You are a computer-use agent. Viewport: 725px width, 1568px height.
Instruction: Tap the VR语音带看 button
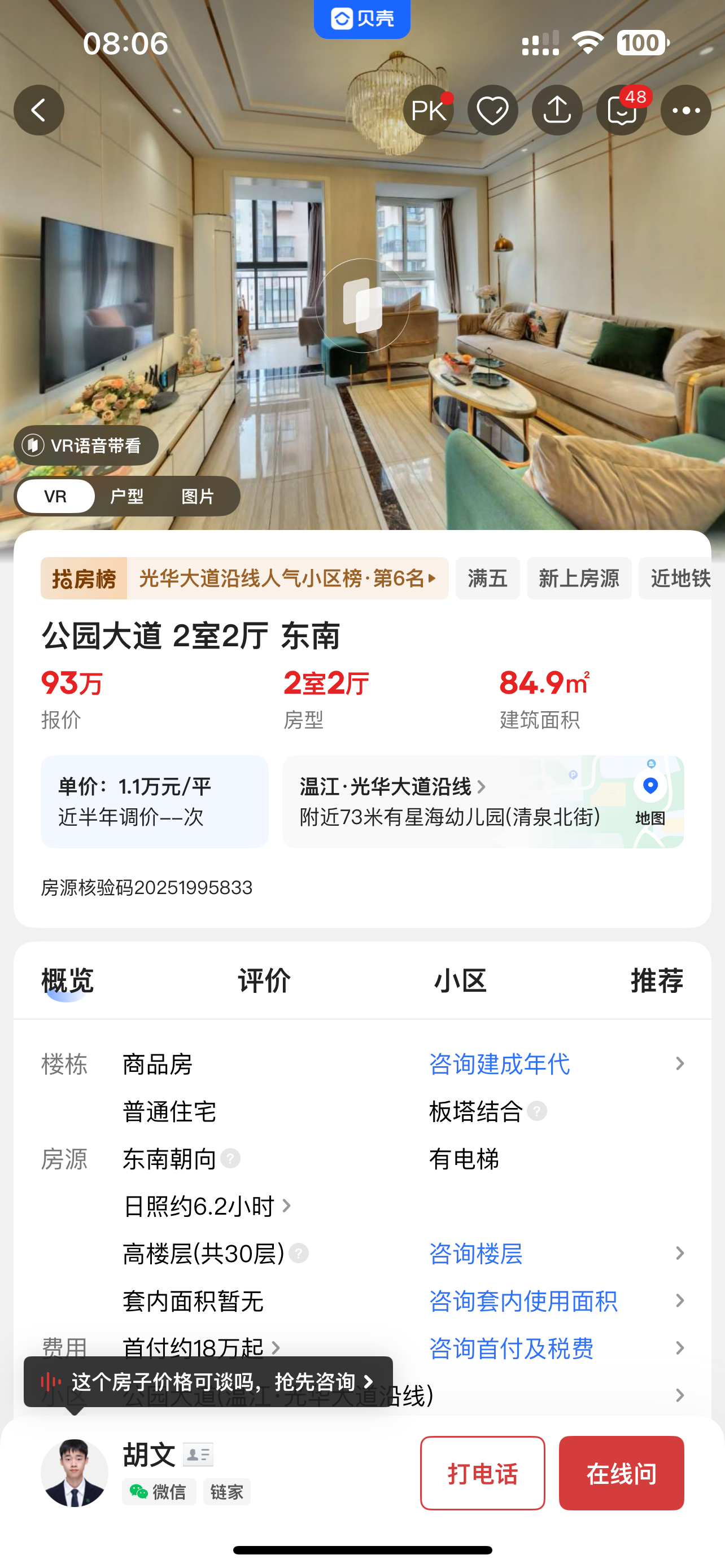click(x=86, y=445)
